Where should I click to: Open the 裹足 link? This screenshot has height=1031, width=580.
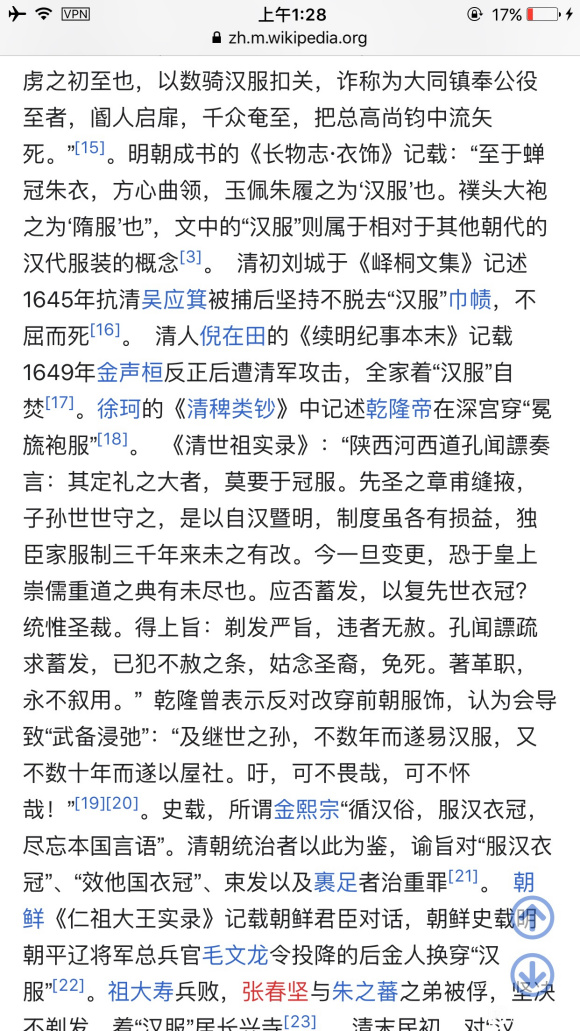tap(335, 881)
